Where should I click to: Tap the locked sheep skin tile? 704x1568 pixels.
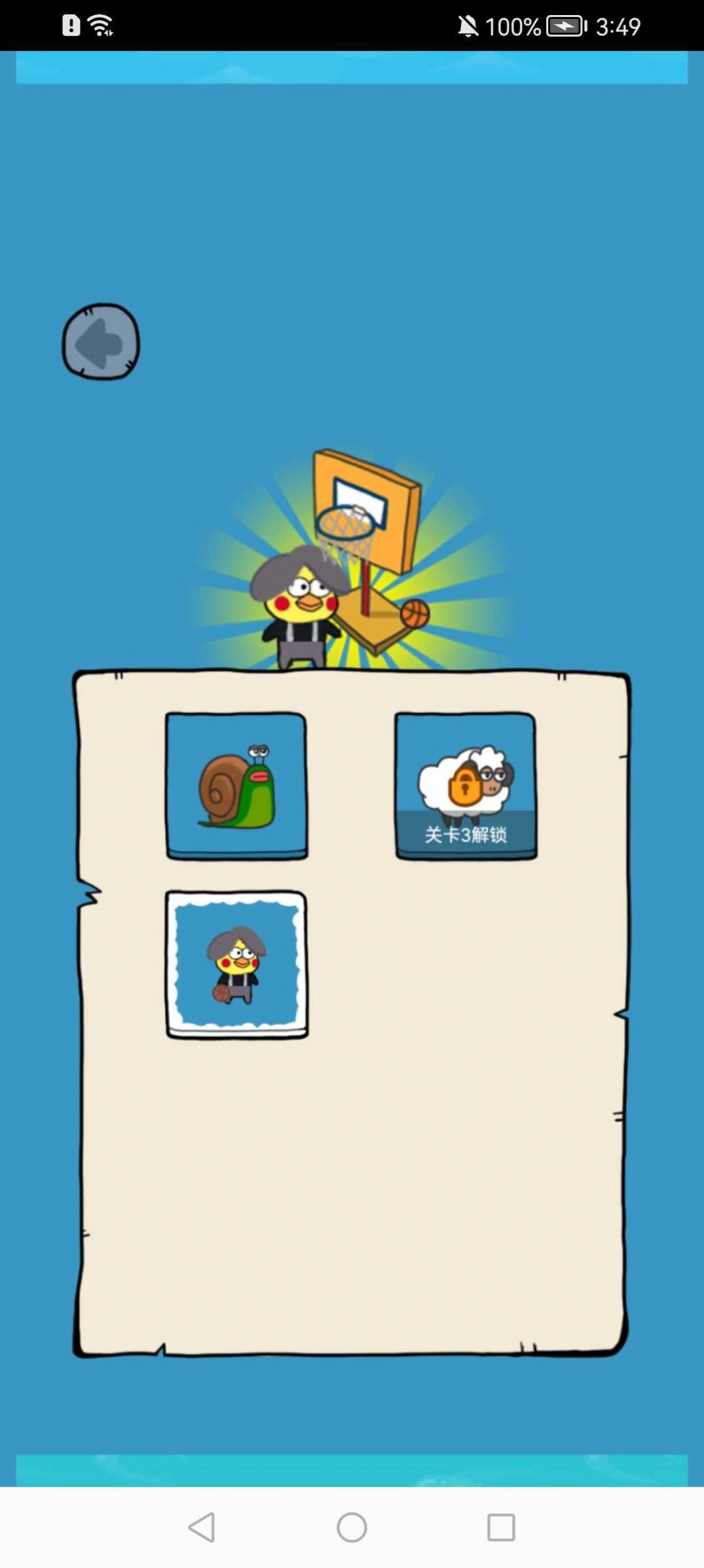pyautogui.click(x=466, y=786)
